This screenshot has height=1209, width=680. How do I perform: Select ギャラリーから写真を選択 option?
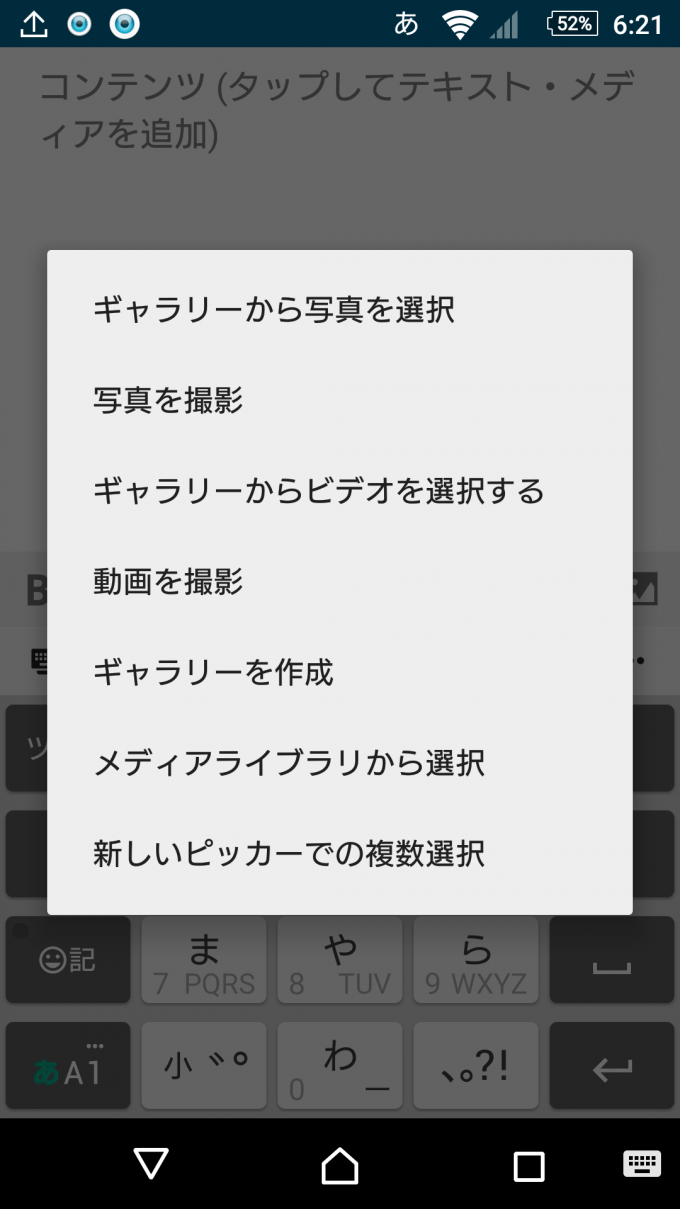coord(340,310)
